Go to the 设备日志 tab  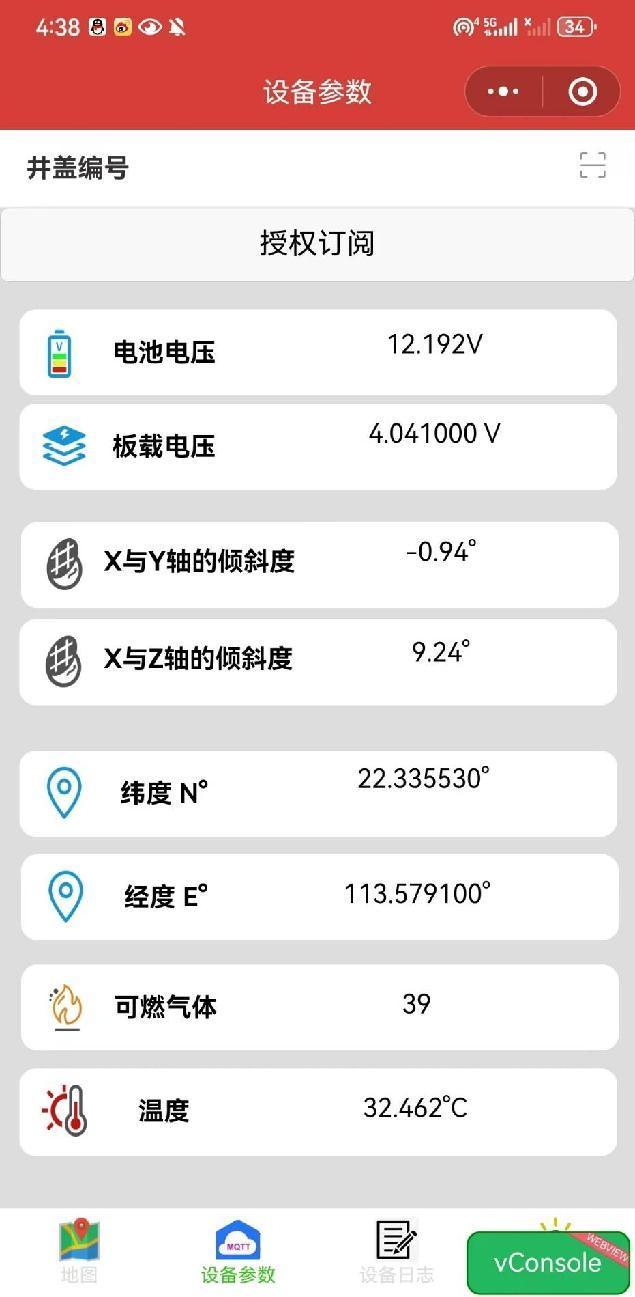point(396,1251)
